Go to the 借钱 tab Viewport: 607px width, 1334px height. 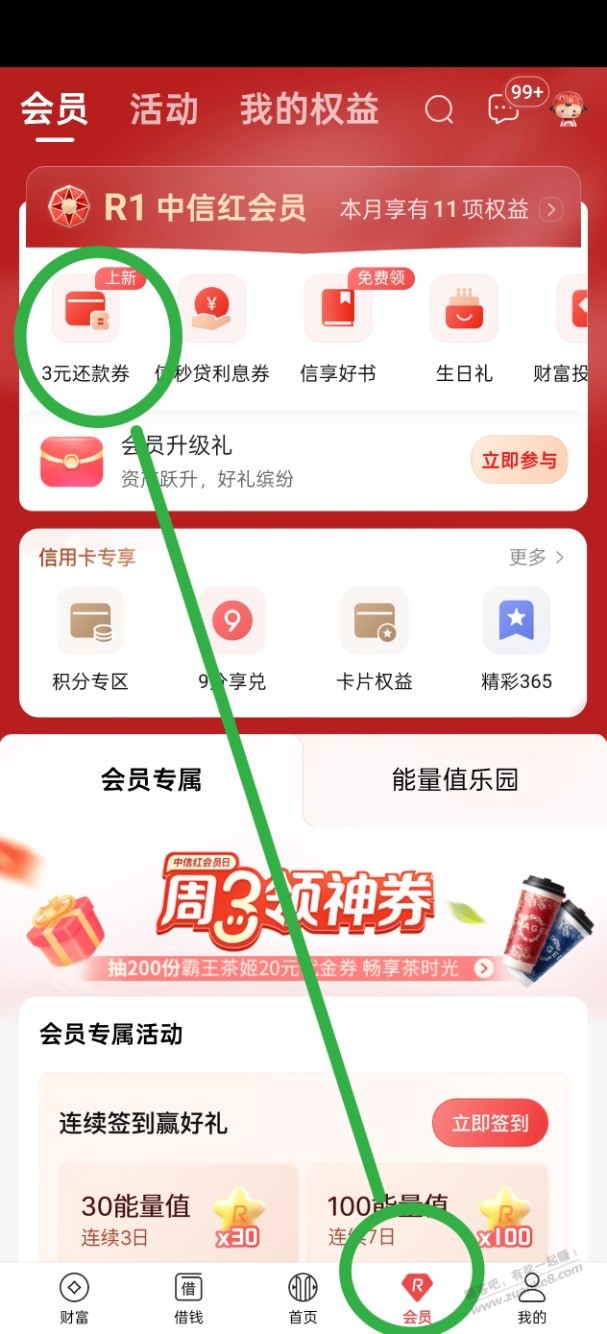[x=188, y=1298]
